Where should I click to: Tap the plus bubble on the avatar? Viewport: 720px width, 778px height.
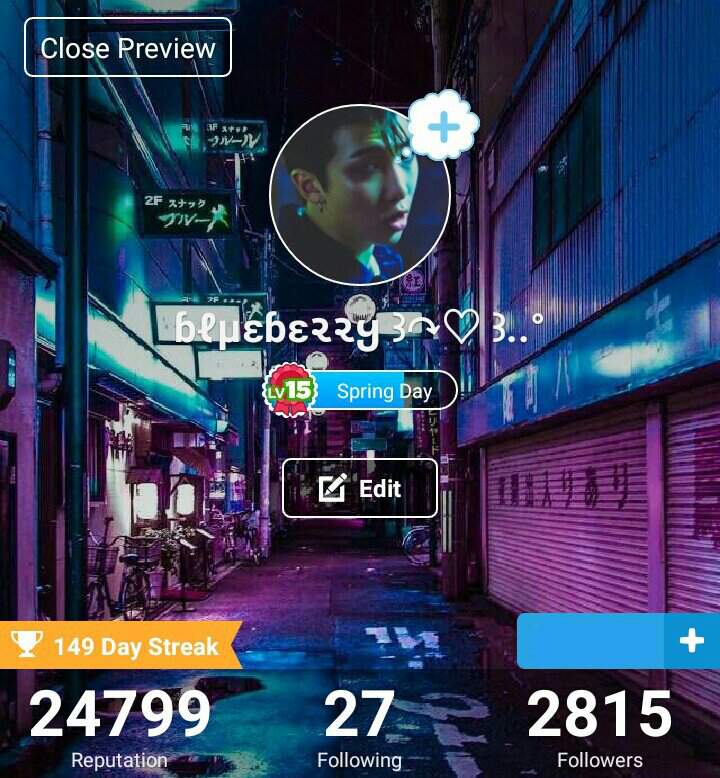point(444,127)
